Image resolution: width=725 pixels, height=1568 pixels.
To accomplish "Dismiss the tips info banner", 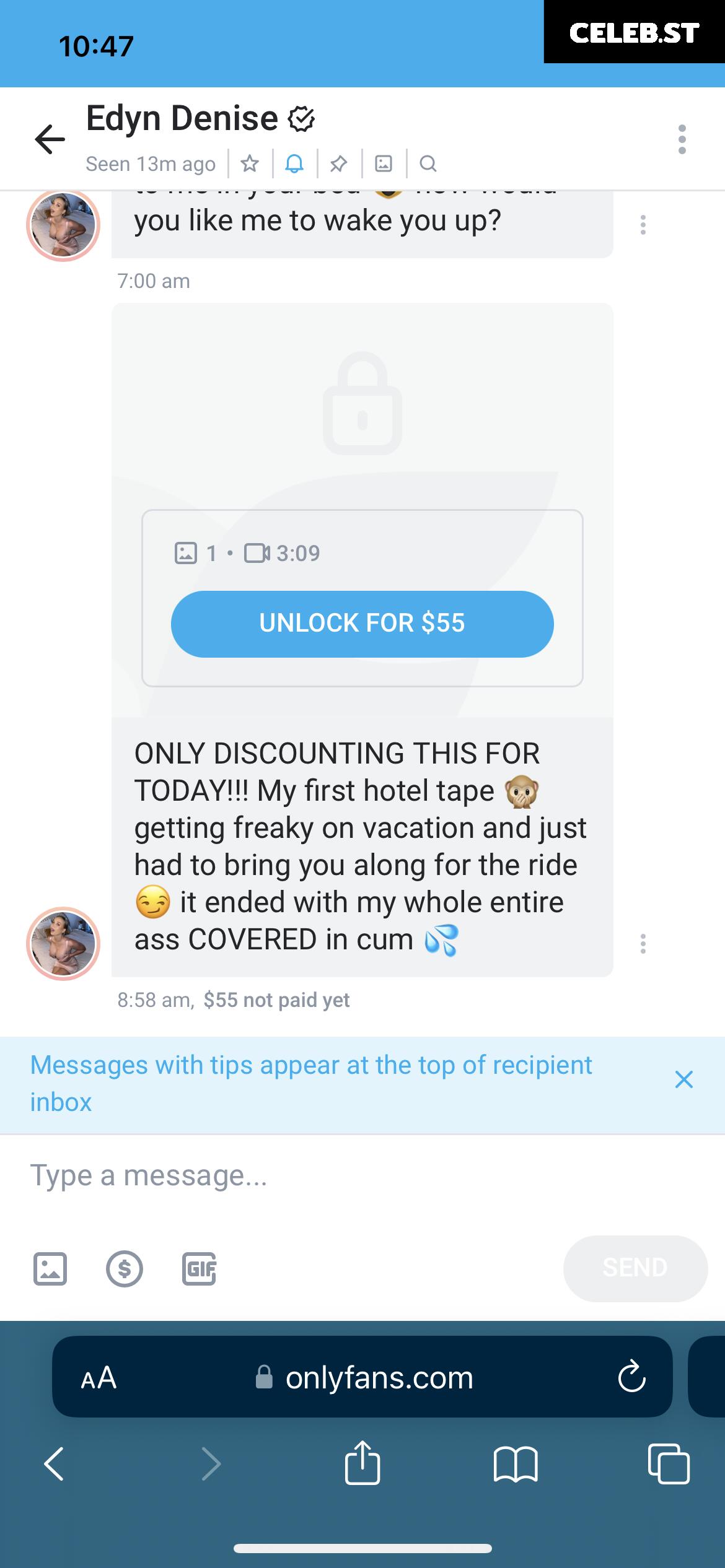I will [683, 1079].
